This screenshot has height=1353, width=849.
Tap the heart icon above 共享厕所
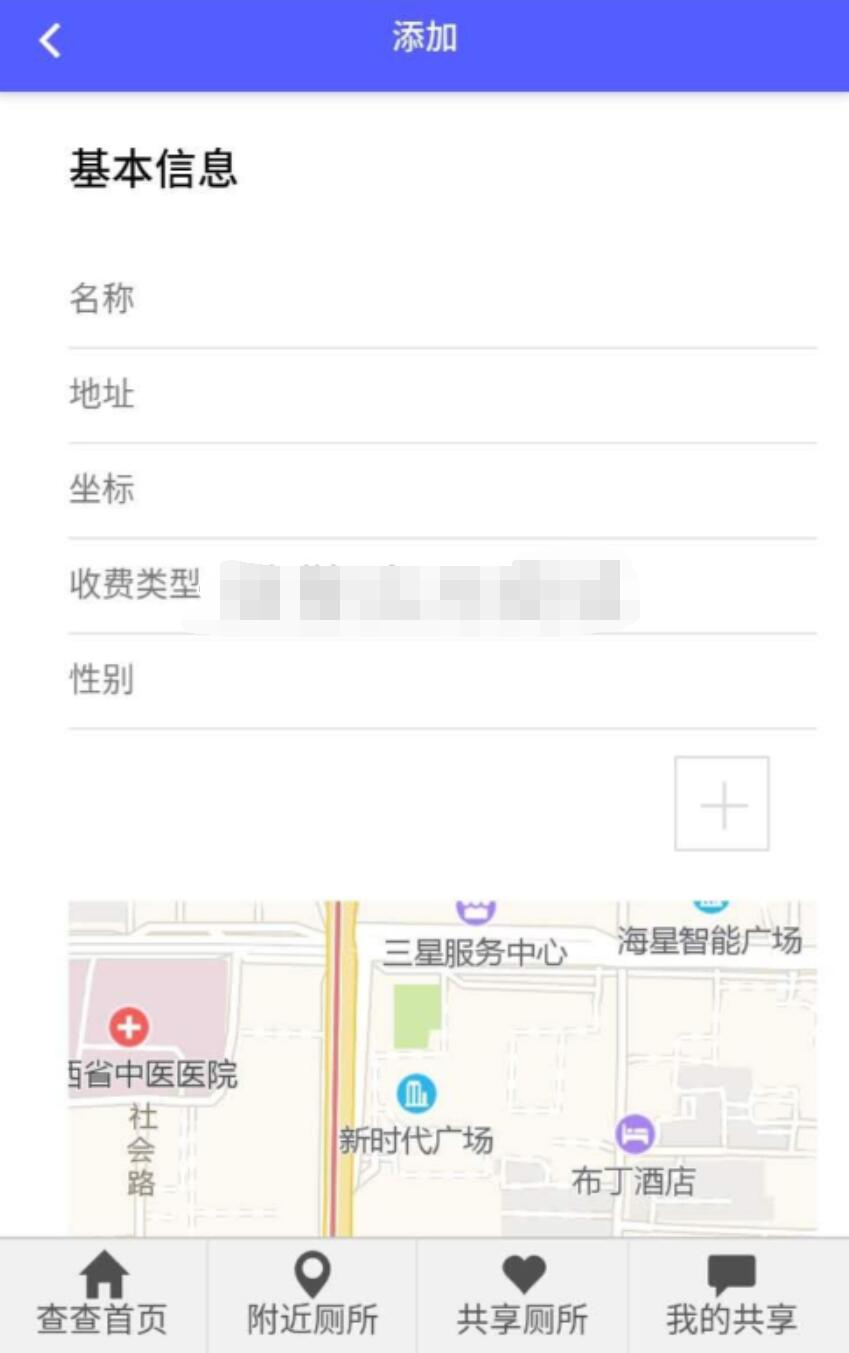click(x=523, y=1273)
